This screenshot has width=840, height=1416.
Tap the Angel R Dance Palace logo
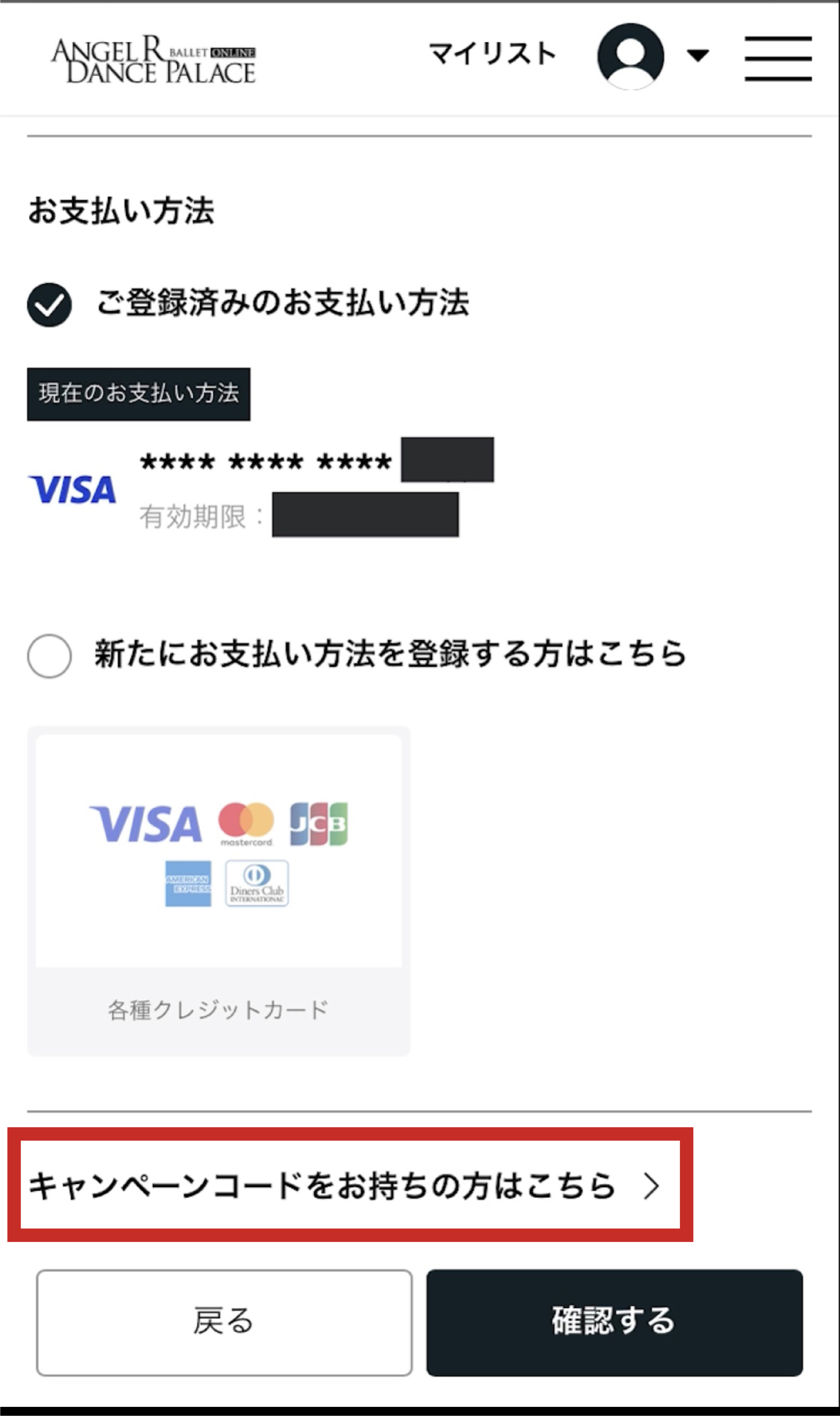(x=153, y=60)
